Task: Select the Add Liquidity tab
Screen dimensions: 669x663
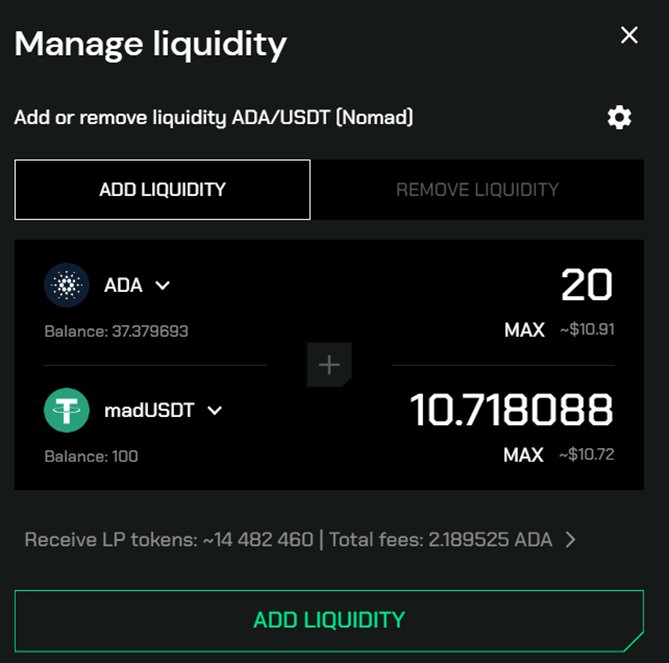Action: 162,189
